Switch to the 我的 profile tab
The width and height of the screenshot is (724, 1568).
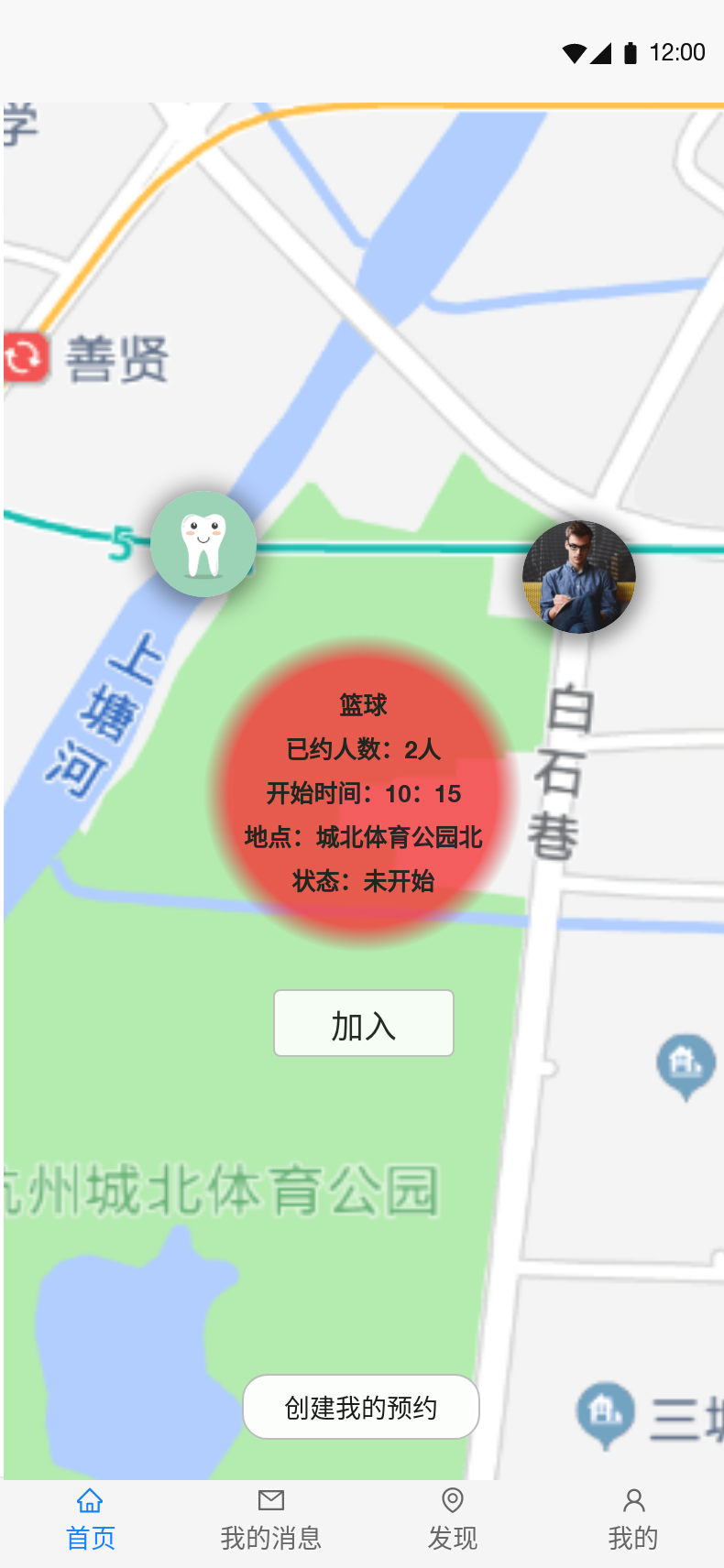coord(633,1519)
